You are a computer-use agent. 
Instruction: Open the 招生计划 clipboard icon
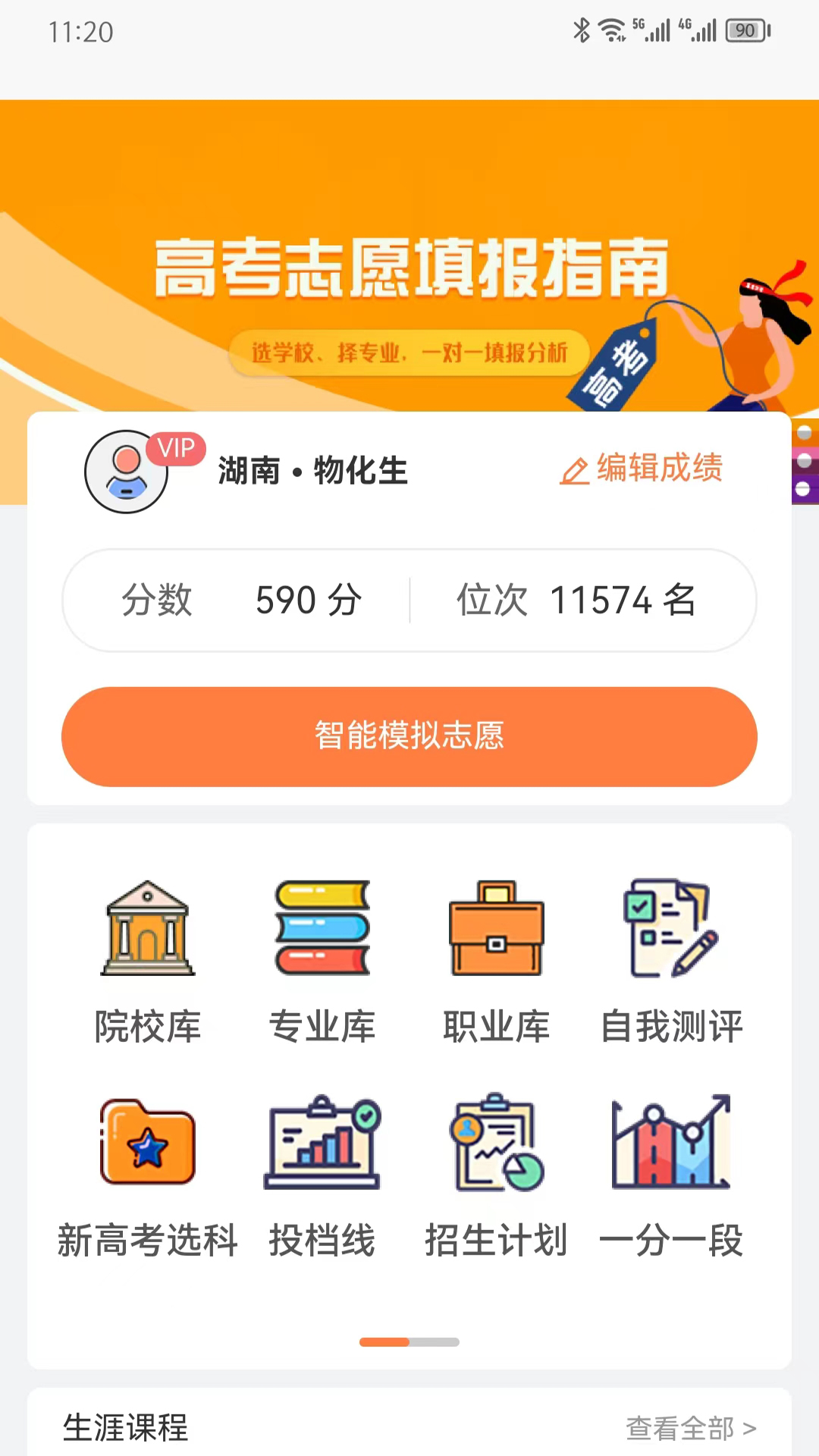497,1143
